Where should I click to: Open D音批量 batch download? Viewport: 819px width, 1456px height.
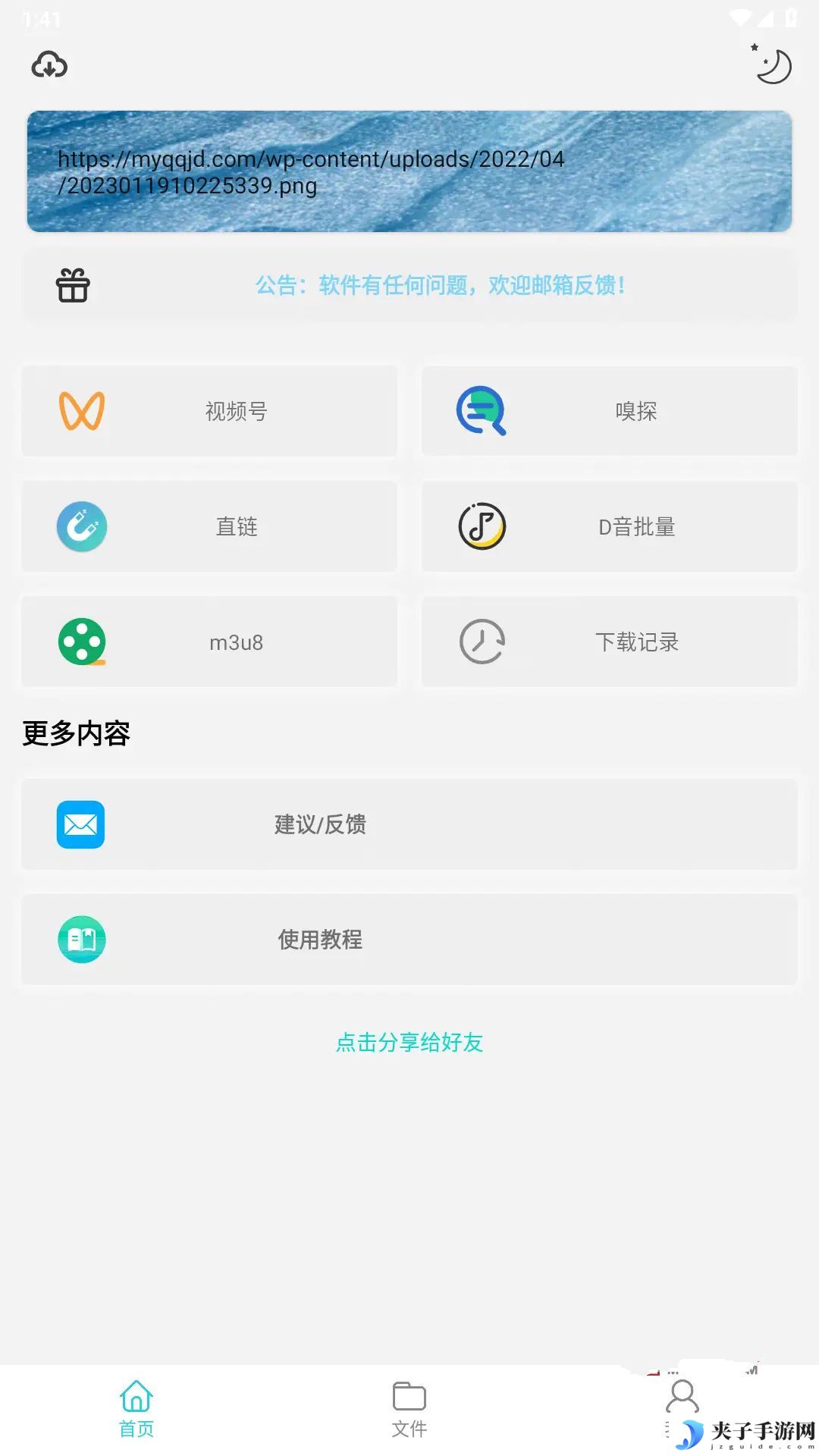(610, 526)
